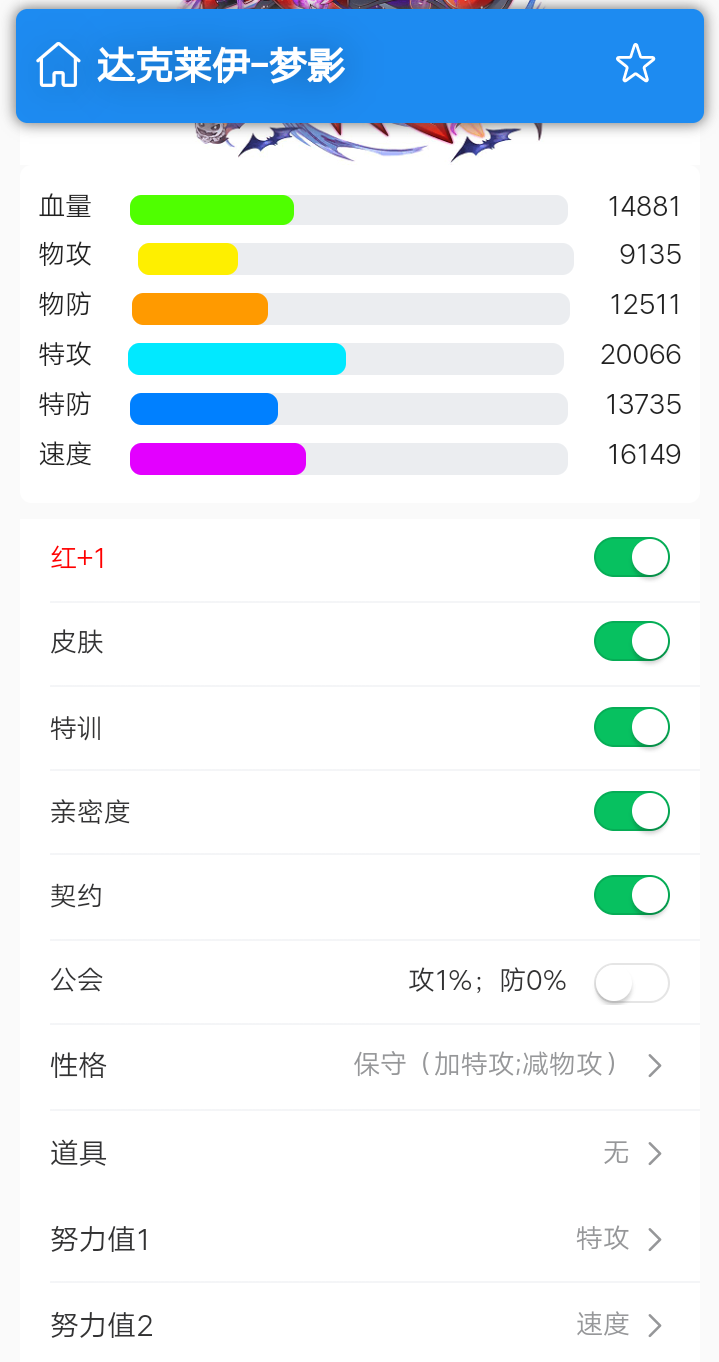Turn off the 红+1 switch
Image resolution: width=719 pixels, height=1362 pixels.
click(x=631, y=557)
